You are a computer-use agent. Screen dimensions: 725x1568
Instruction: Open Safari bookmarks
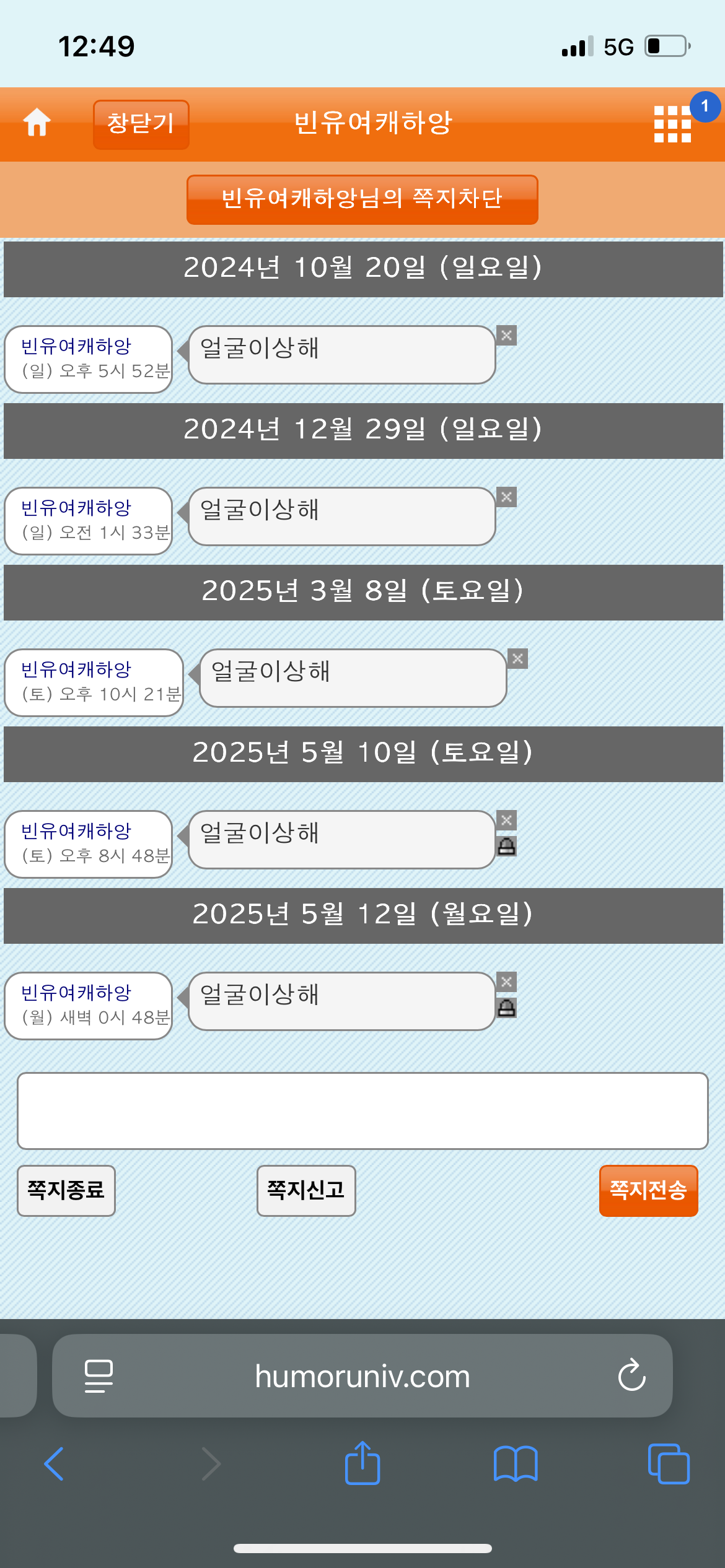click(516, 1464)
